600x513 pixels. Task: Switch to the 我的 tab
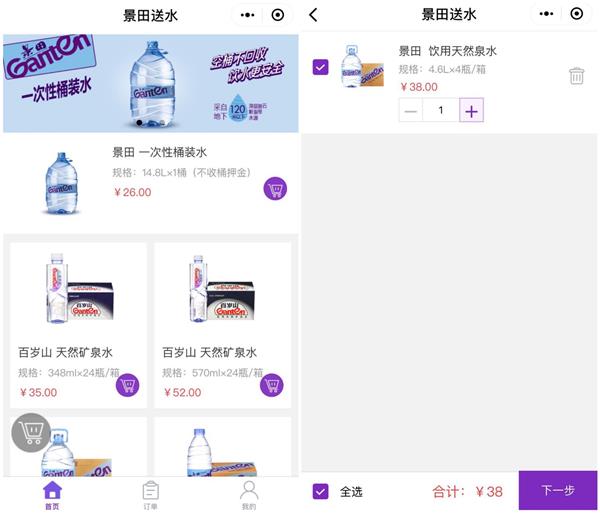click(249, 494)
